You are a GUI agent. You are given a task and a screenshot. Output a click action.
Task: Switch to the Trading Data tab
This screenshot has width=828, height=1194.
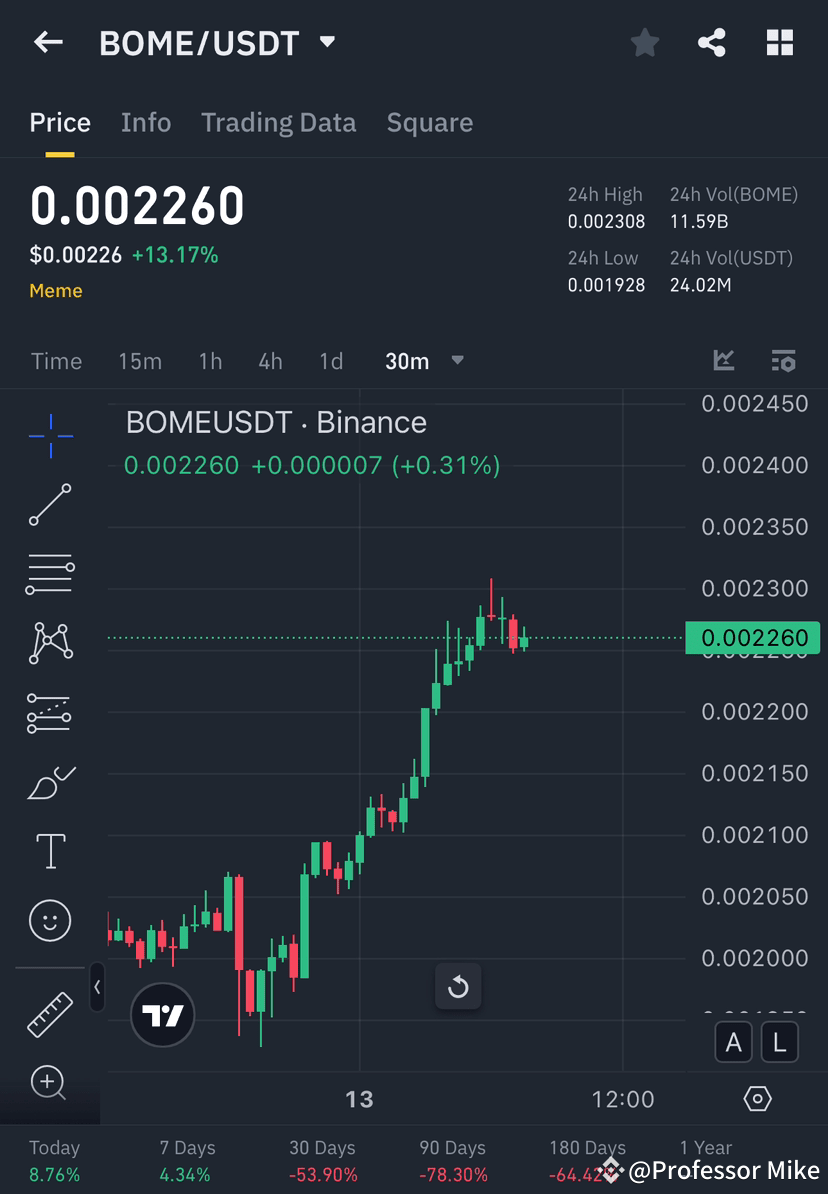pos(279,122)
